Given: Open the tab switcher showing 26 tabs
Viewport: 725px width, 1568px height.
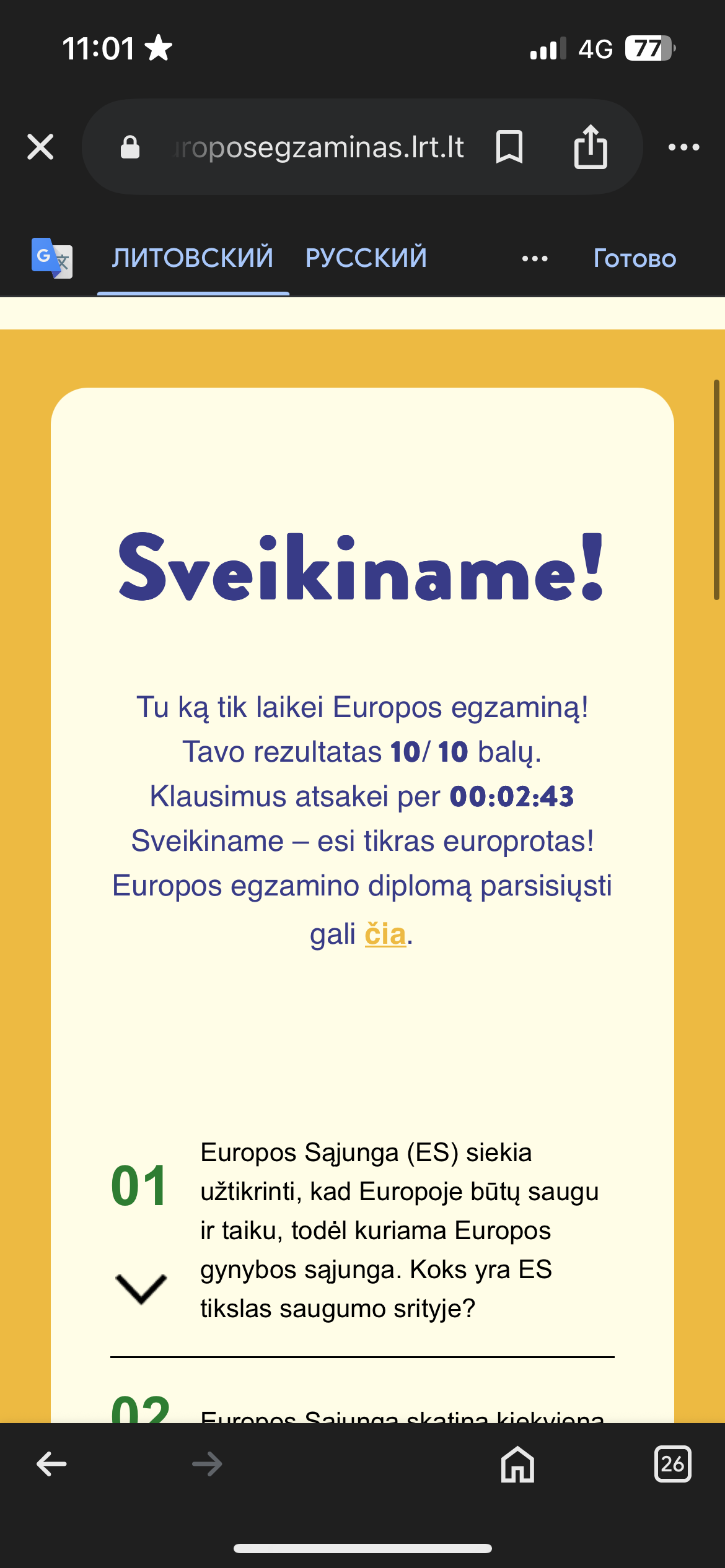Looking at the screenshot, I should [x=672, y=1464].
